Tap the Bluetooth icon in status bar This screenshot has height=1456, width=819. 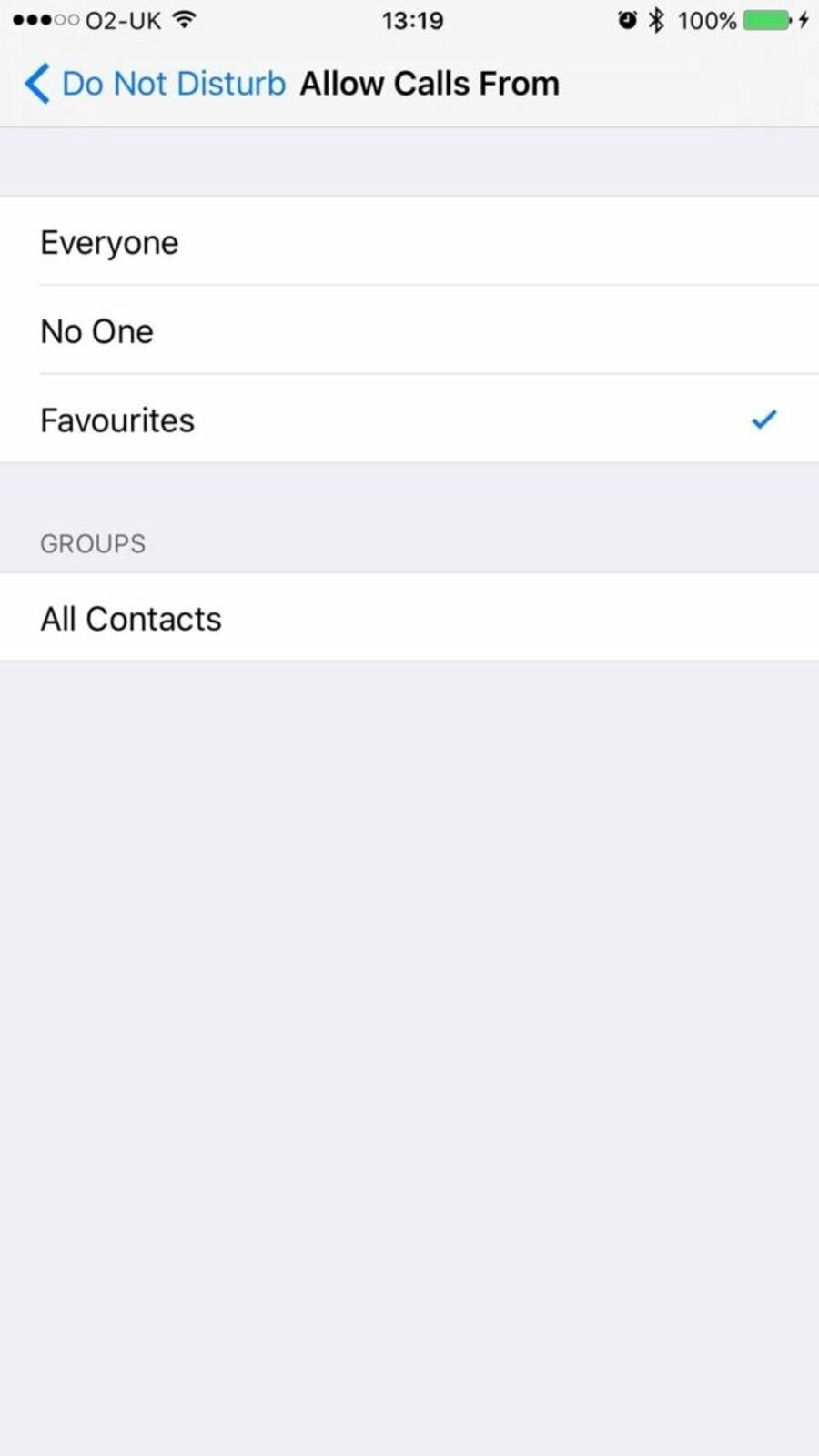click(658, 20)
